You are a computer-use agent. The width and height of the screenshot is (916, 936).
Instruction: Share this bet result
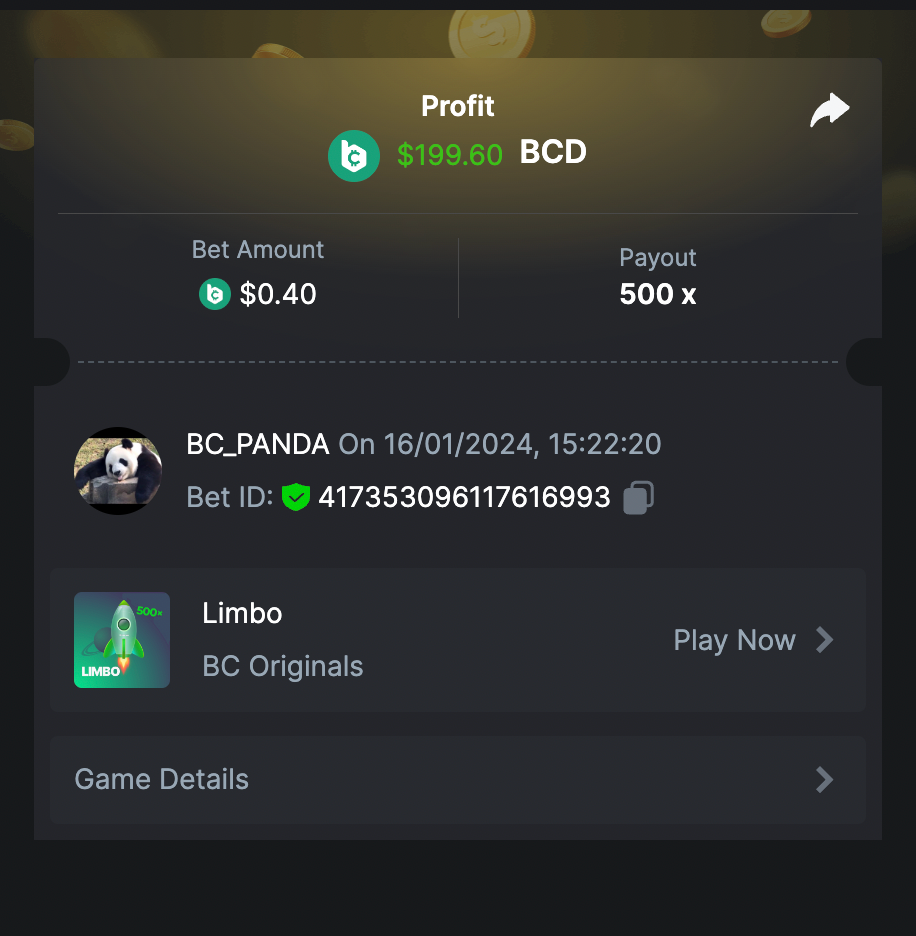click(829, 111)
